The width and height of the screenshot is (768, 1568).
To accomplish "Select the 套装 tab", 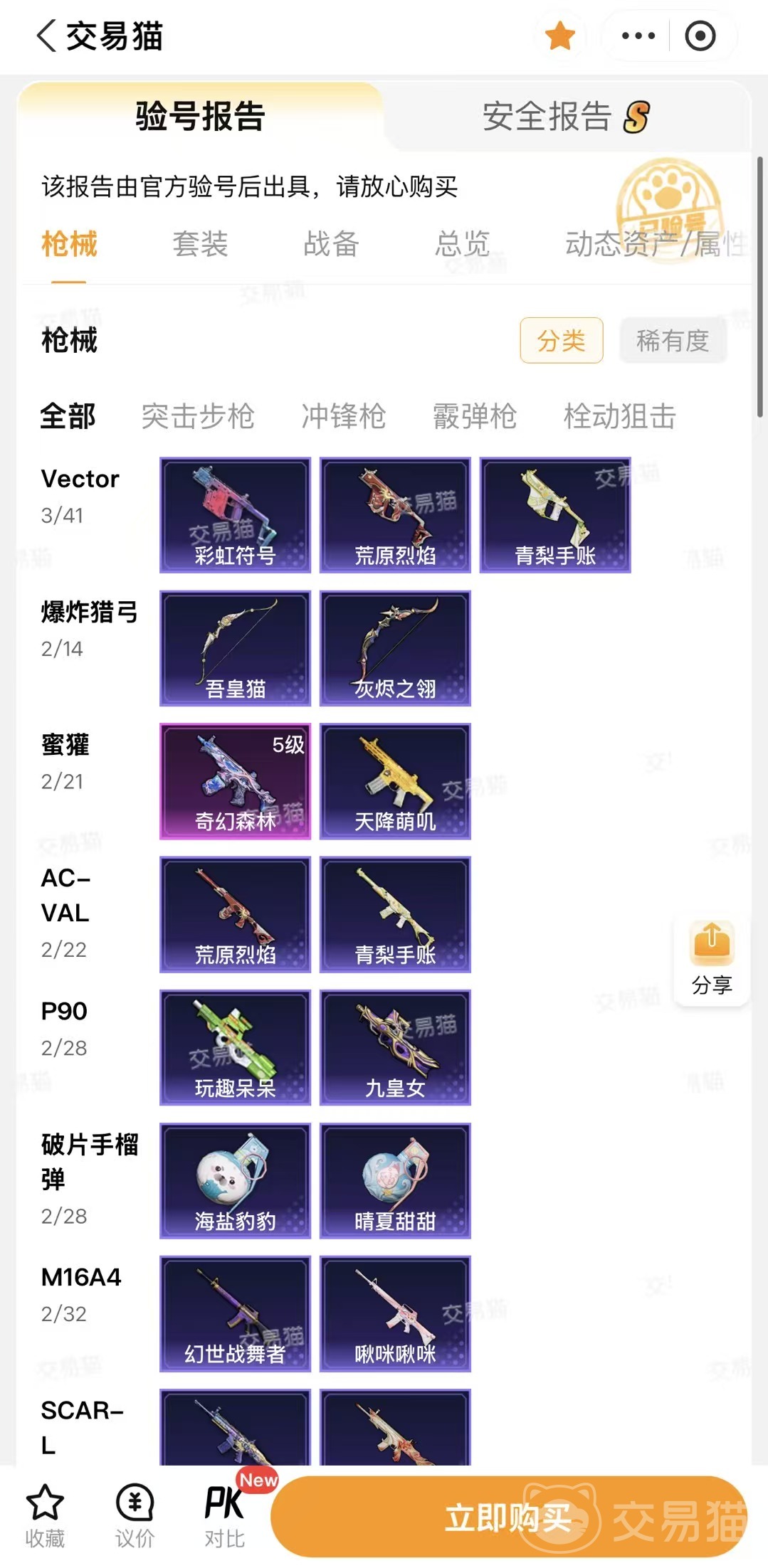I will tap(200, 244).
